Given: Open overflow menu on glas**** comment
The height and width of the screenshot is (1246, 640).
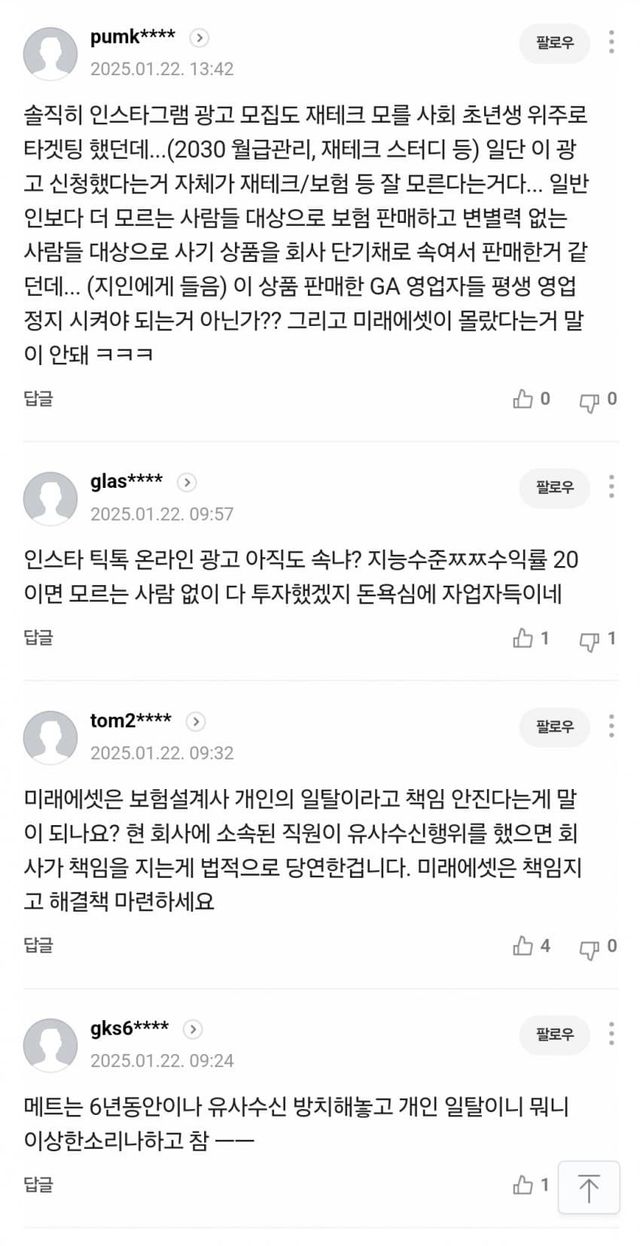Looking at the screenshot, I should [612, 487].
